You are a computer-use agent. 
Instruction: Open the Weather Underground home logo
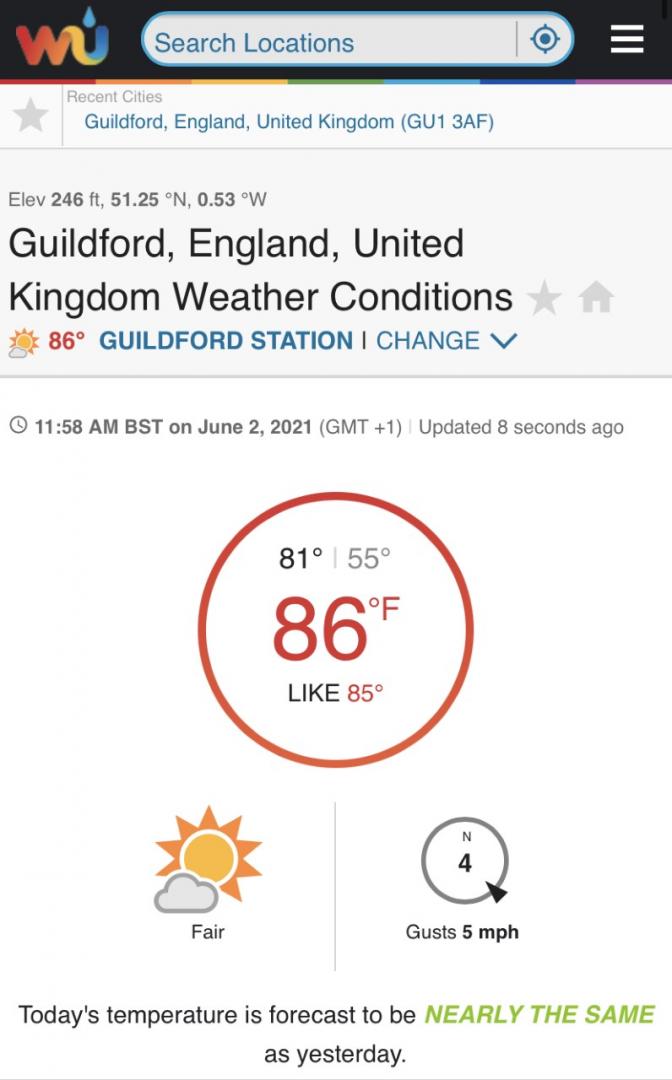tap(62, 40)
